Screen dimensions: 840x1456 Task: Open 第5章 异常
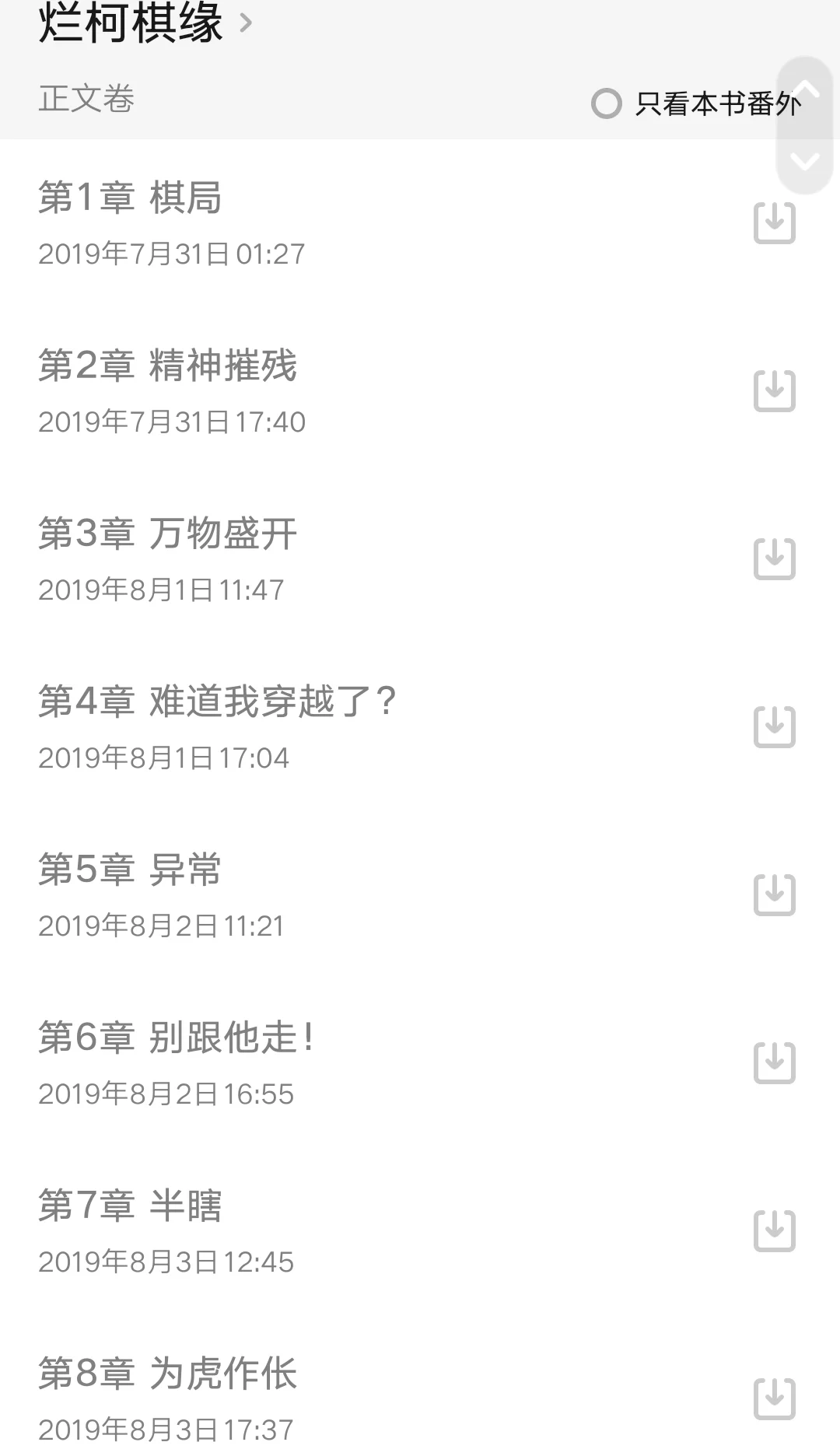coord(381,895)
